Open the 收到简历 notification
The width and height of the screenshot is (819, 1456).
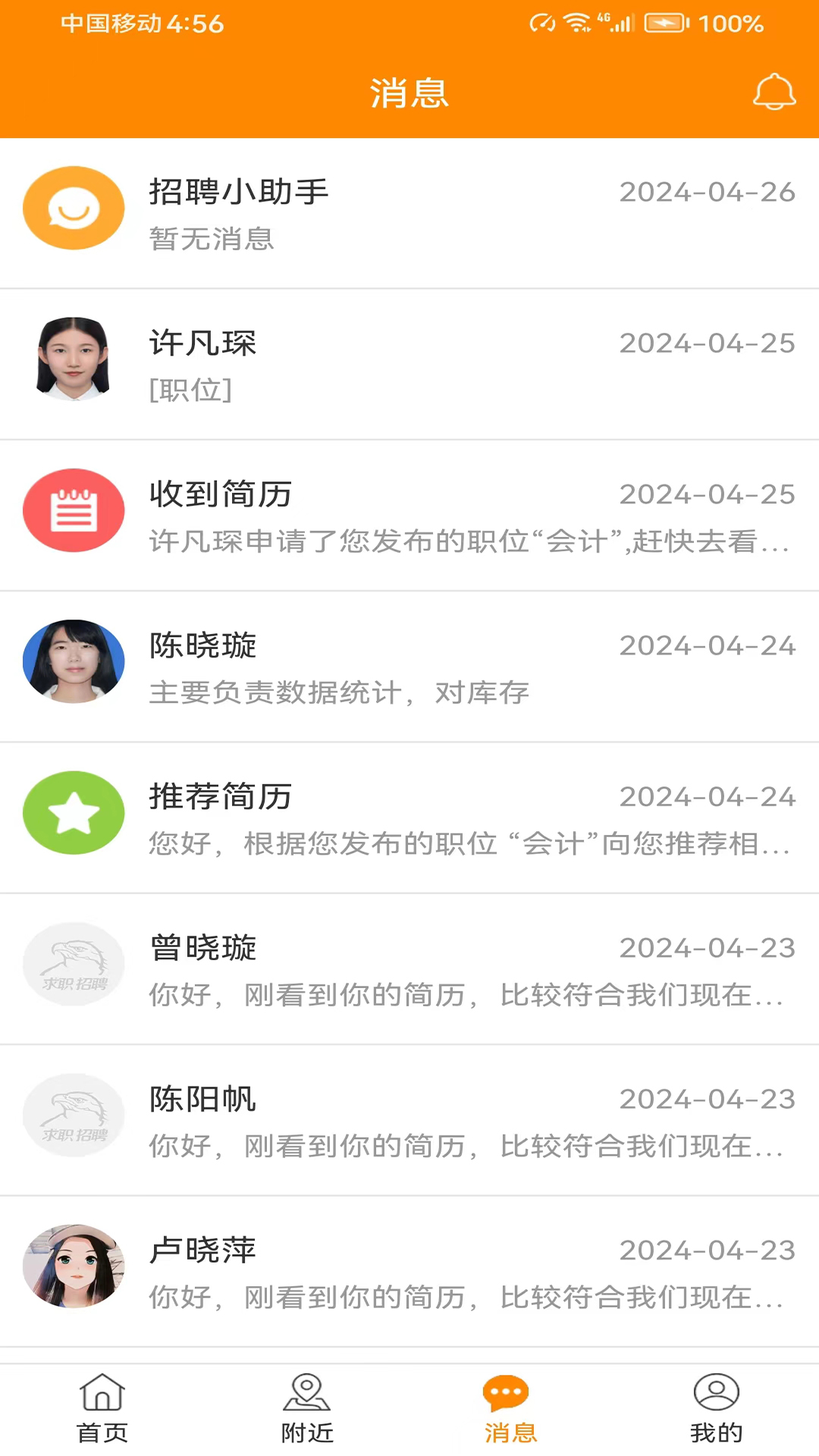click(x=409, y=516)
